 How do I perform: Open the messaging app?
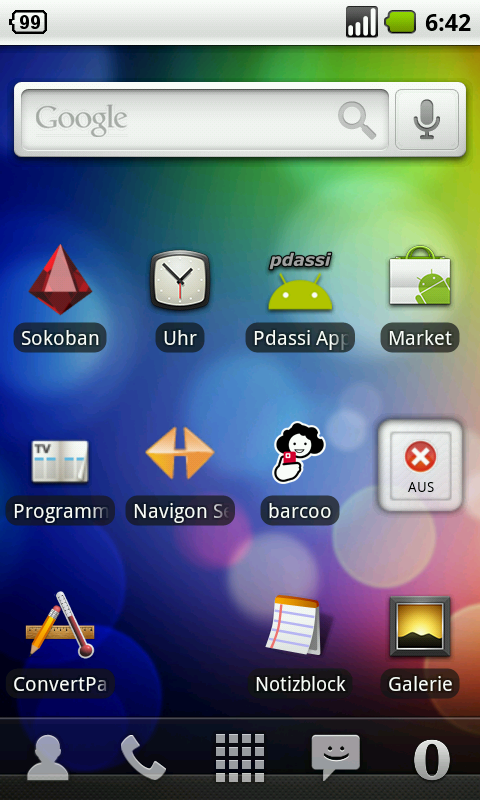tap(336, 756)
